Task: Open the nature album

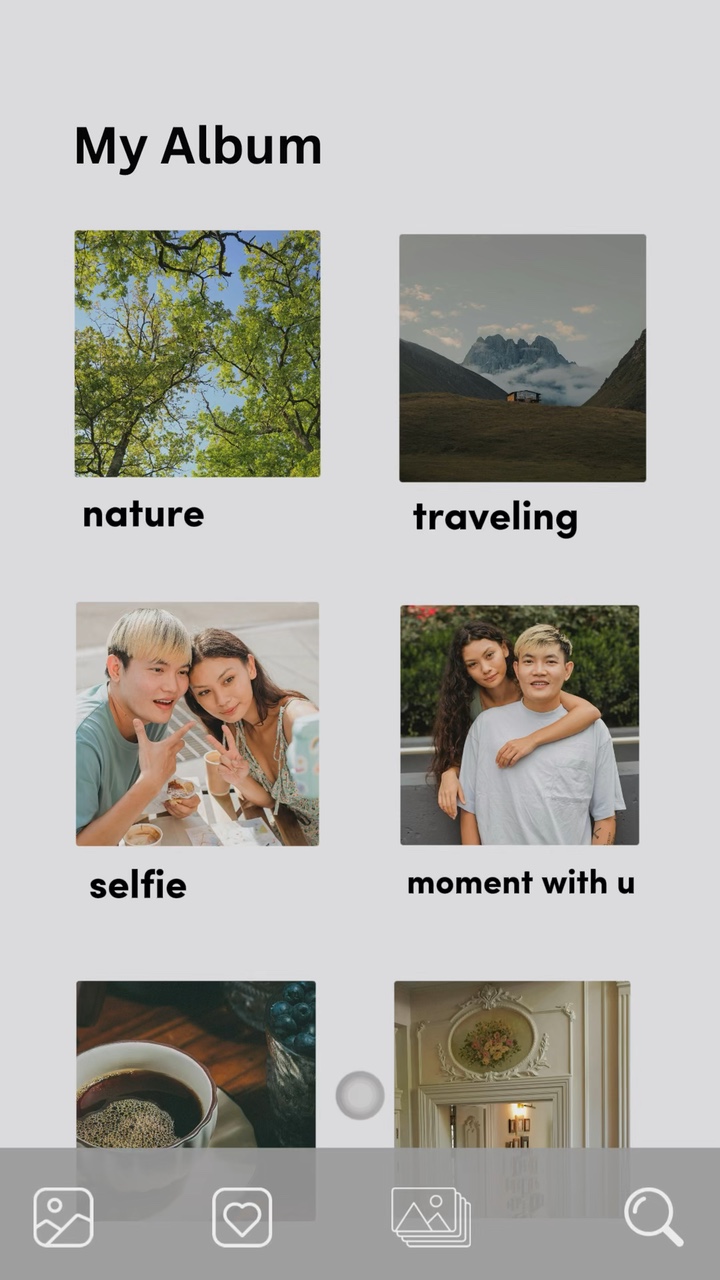Action: (197, 354)
